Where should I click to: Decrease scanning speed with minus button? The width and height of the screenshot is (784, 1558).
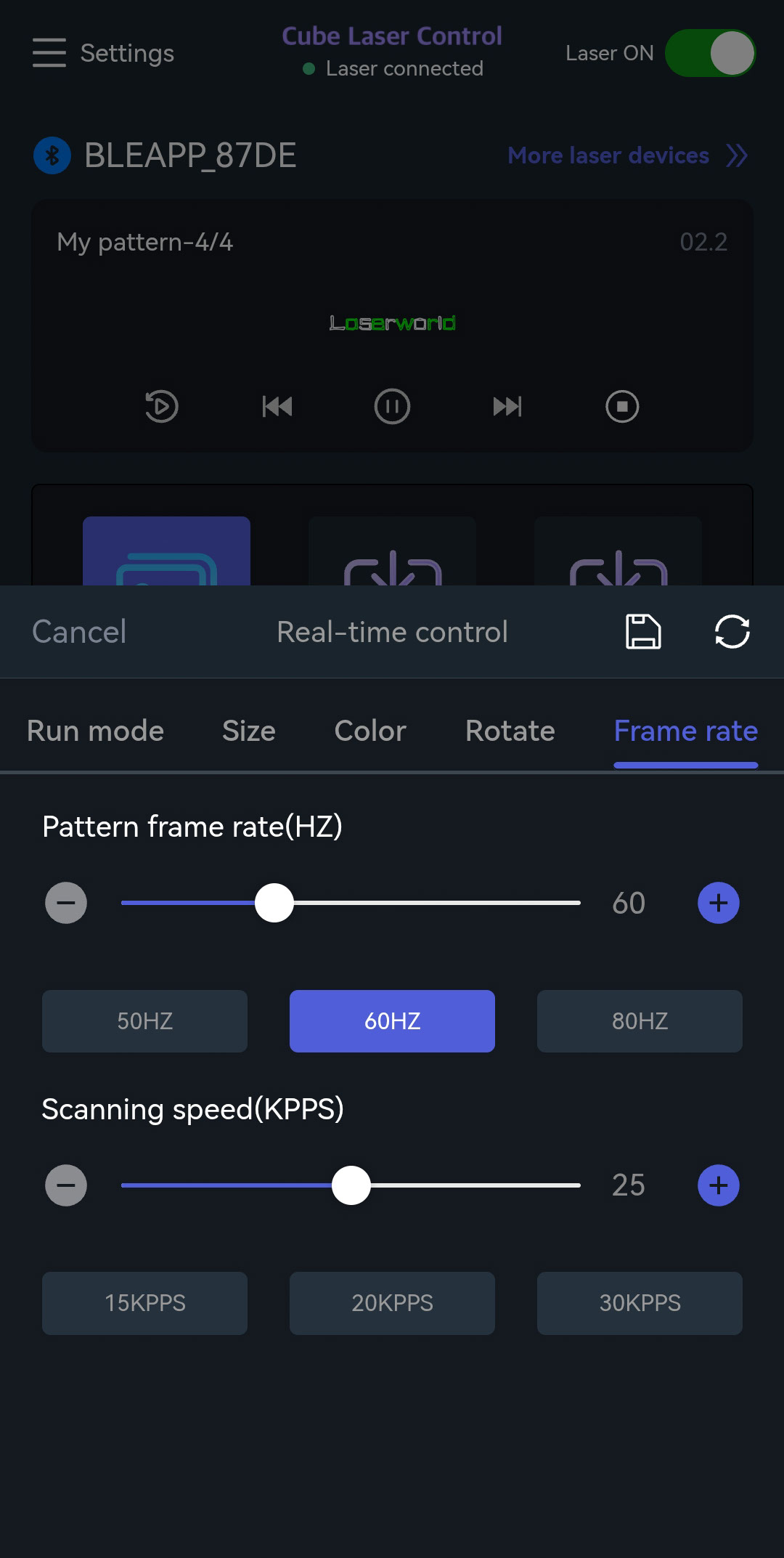[66, 1185]
